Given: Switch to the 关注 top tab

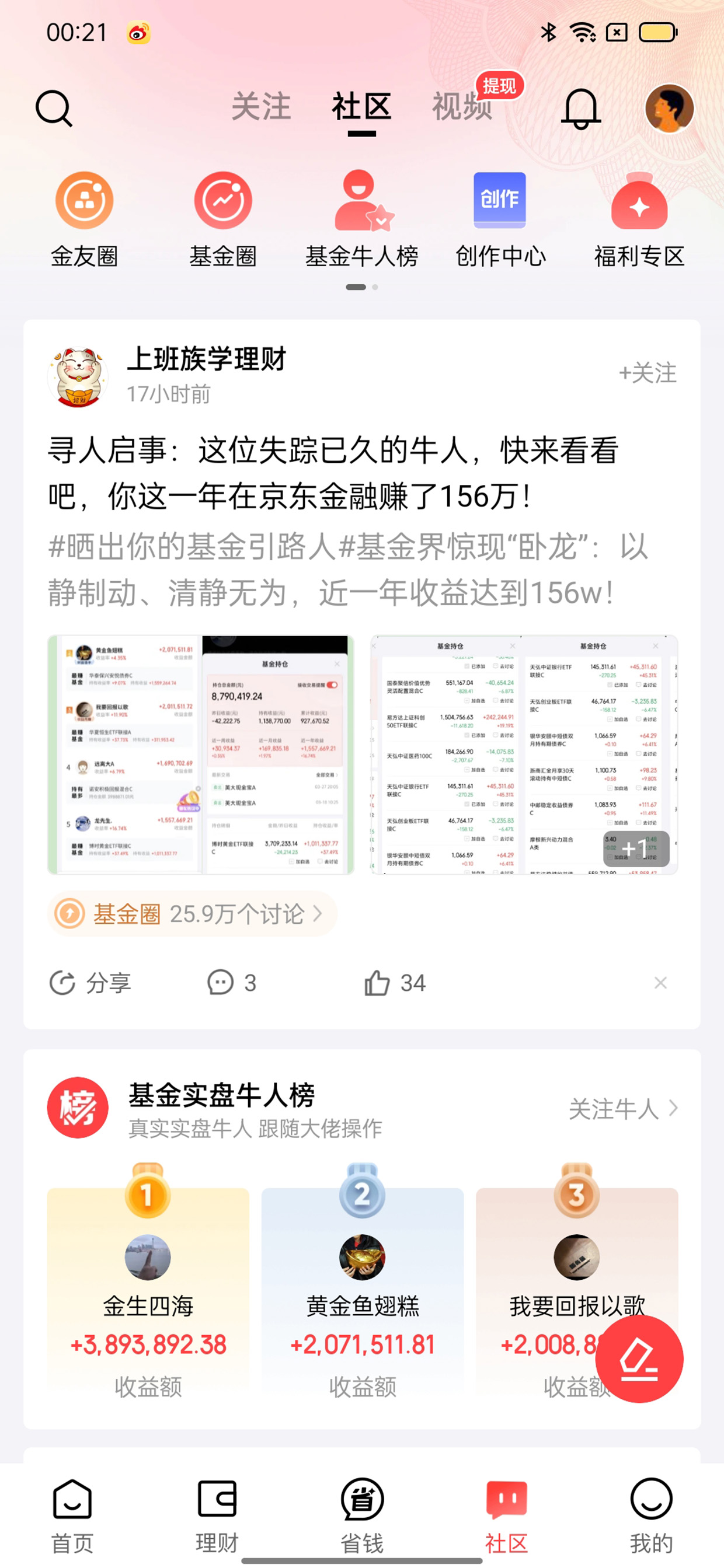Looking at the screenshot, I should point(261,107).
